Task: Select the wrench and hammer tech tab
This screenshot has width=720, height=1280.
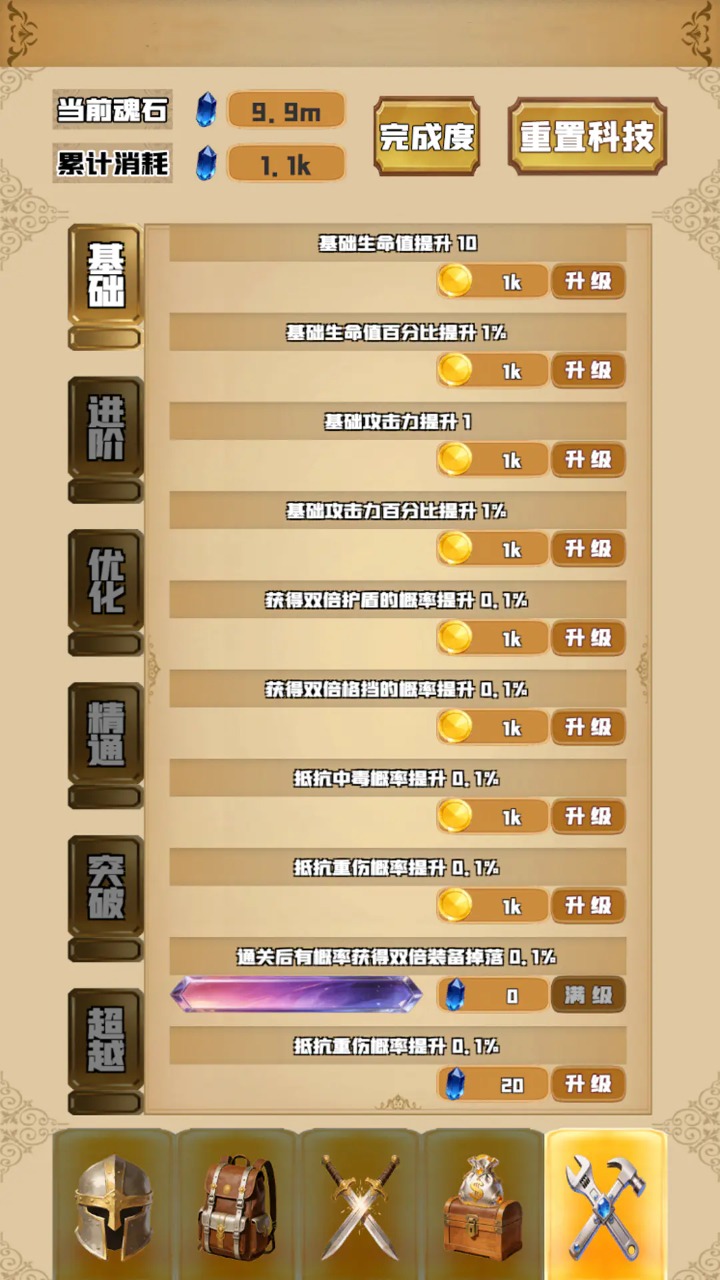Action: click(606, 1205)
